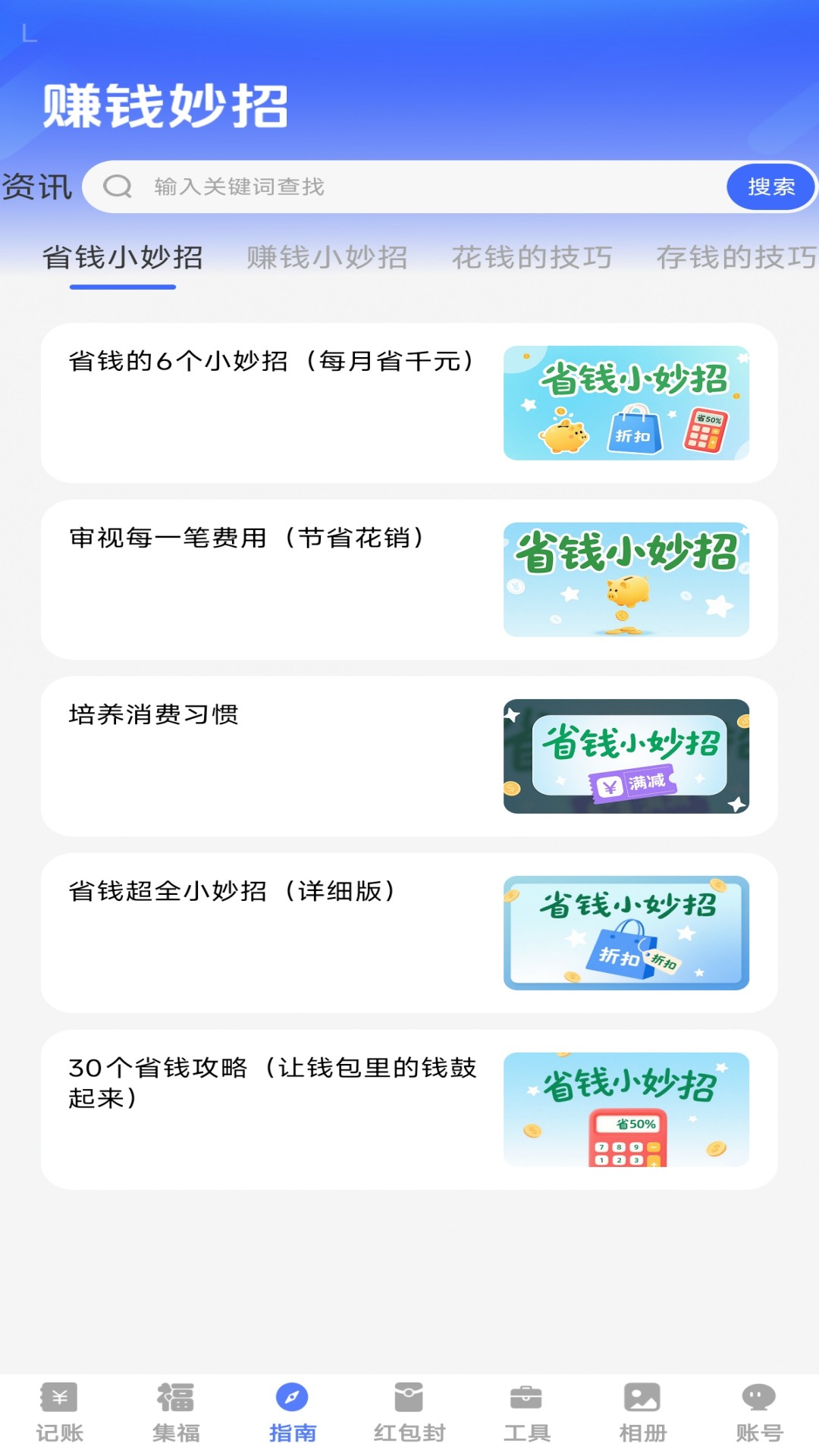The height and width of the screenshot is (1456, 819).
Task: Click the 省钱超全小妙招 thumbnail image
Action: [625, 933]
